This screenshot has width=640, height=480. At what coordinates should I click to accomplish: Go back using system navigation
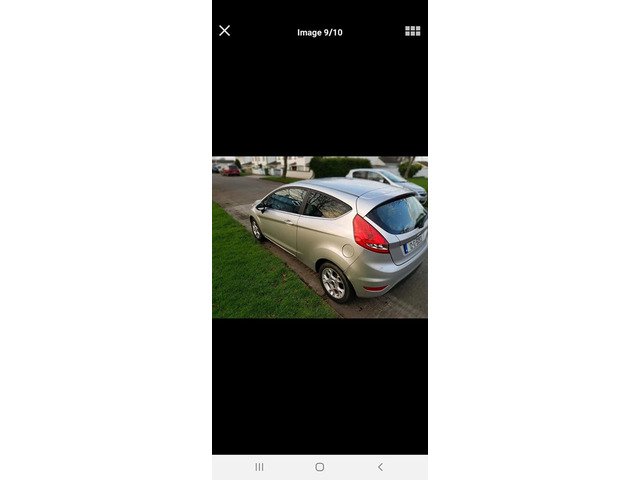pos(380,467)
